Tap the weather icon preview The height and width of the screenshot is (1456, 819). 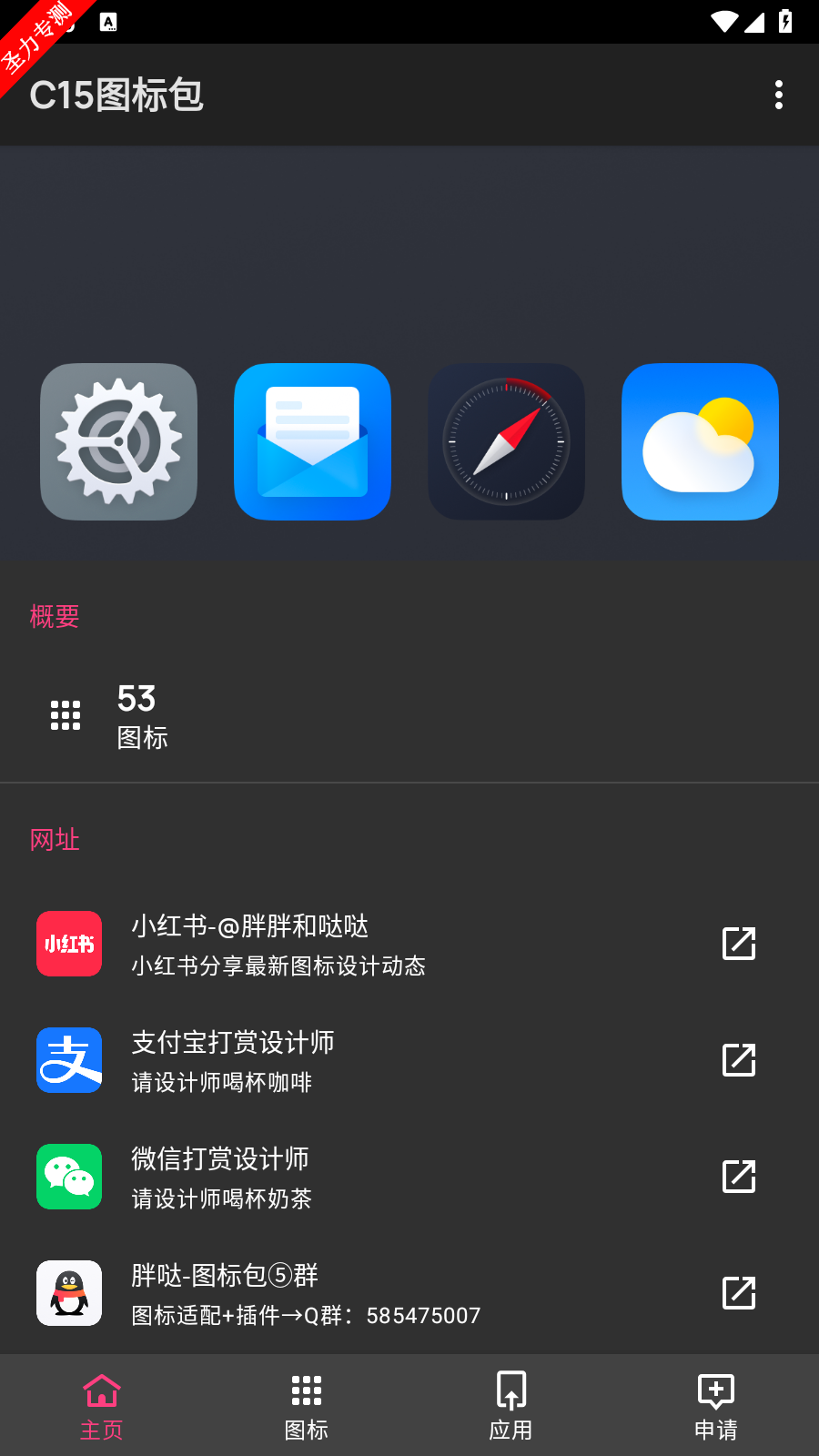pos(700,441)
